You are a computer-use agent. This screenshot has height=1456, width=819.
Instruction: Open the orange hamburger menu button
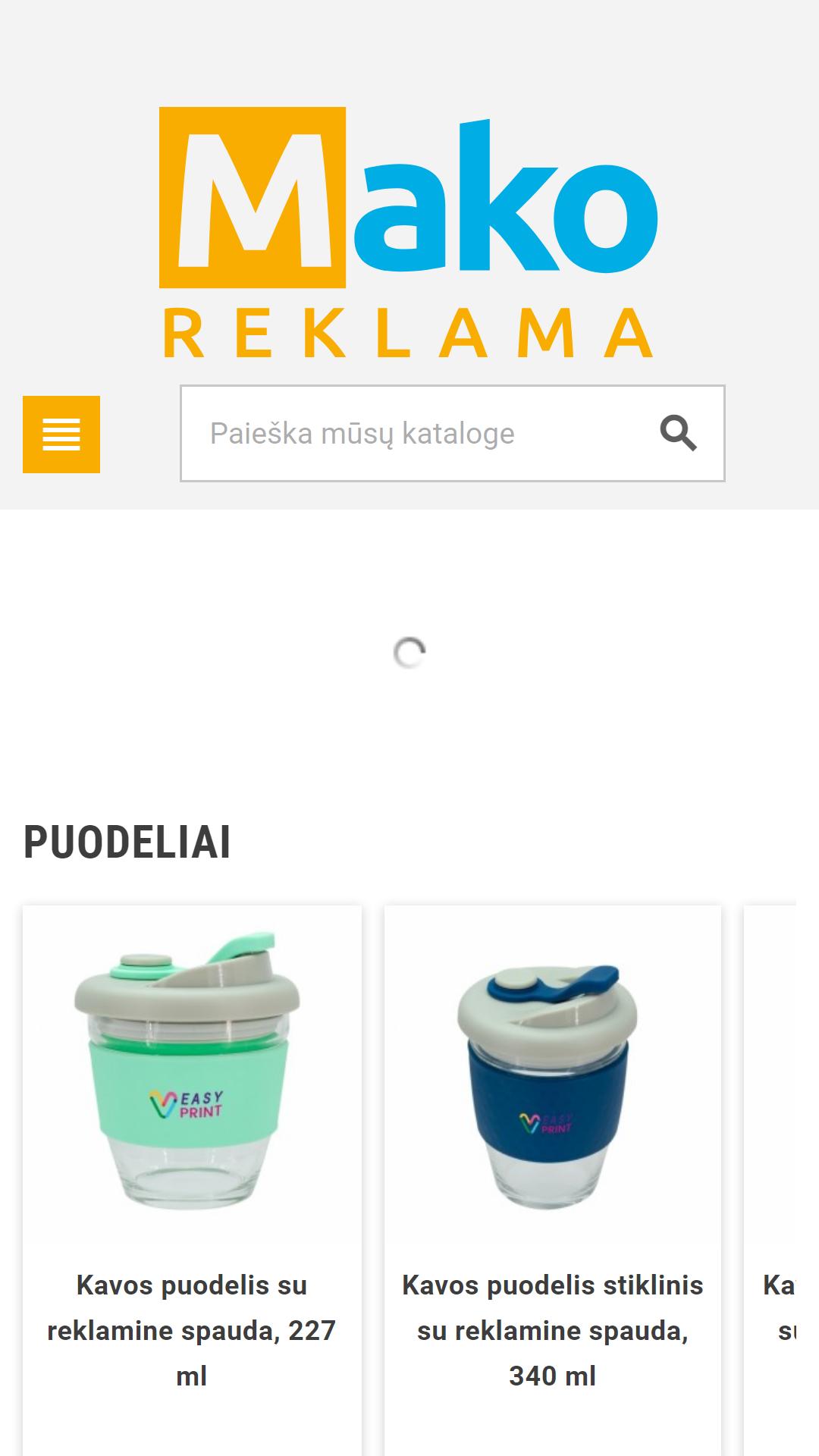click(x=61, y=435)
